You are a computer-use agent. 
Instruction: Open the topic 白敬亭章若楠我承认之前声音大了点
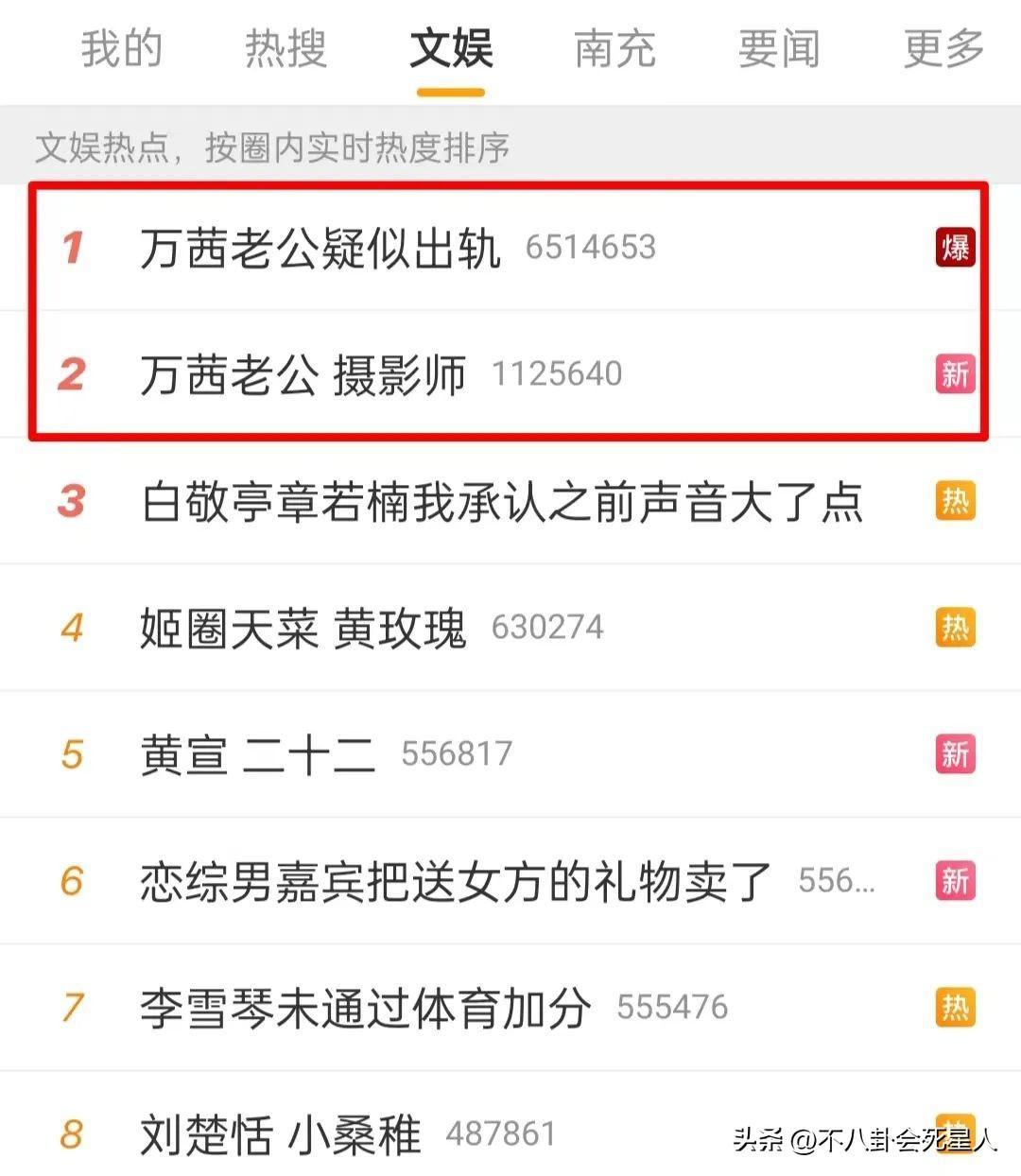(501, 501)
